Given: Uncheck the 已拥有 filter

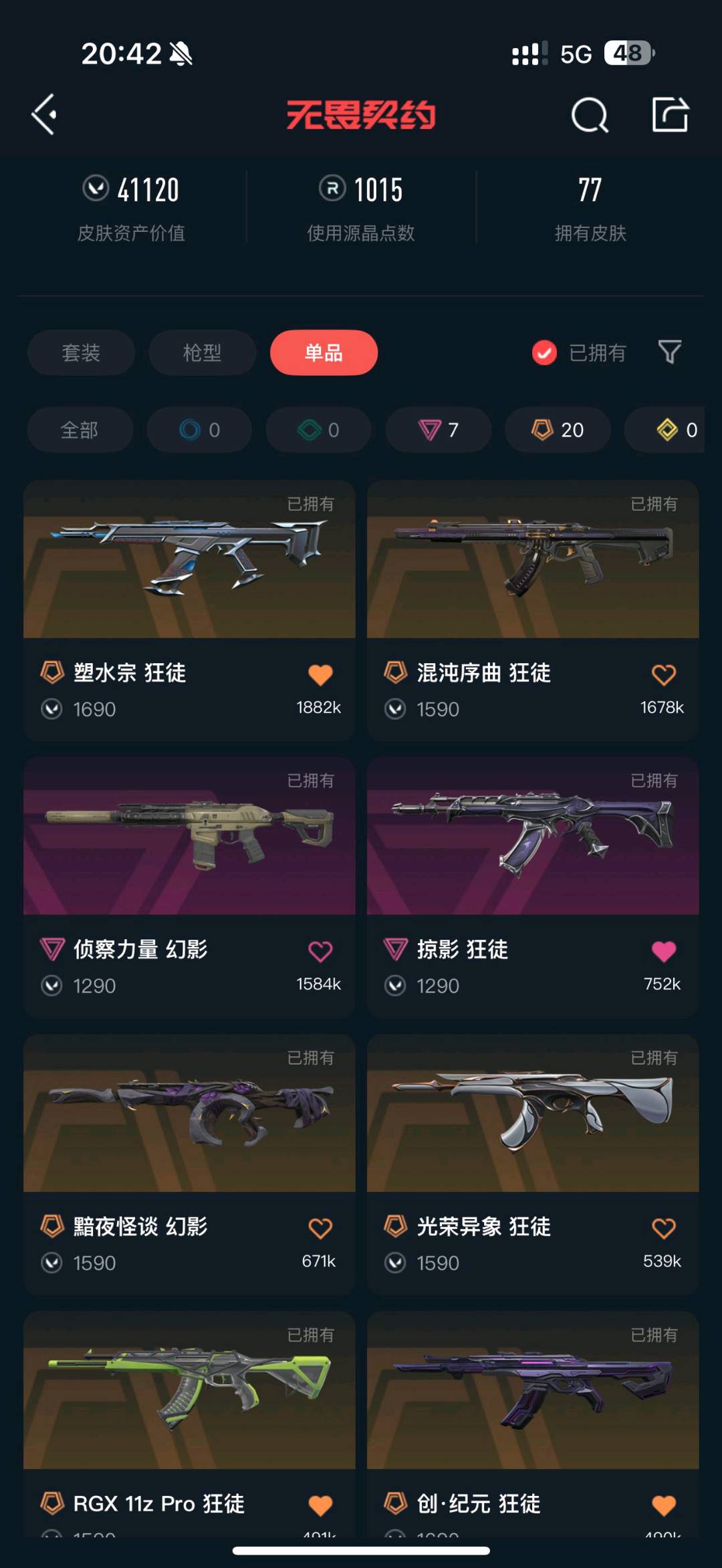Looking at the screenshot, I should tap(579, 352).
